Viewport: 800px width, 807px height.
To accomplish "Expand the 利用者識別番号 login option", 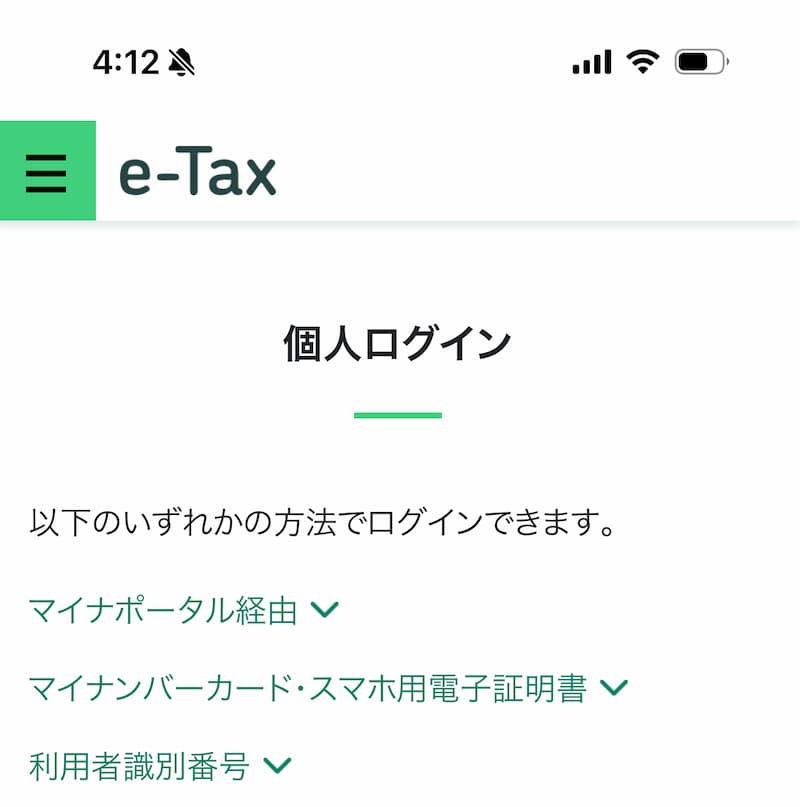I will (x=160, y=767).
